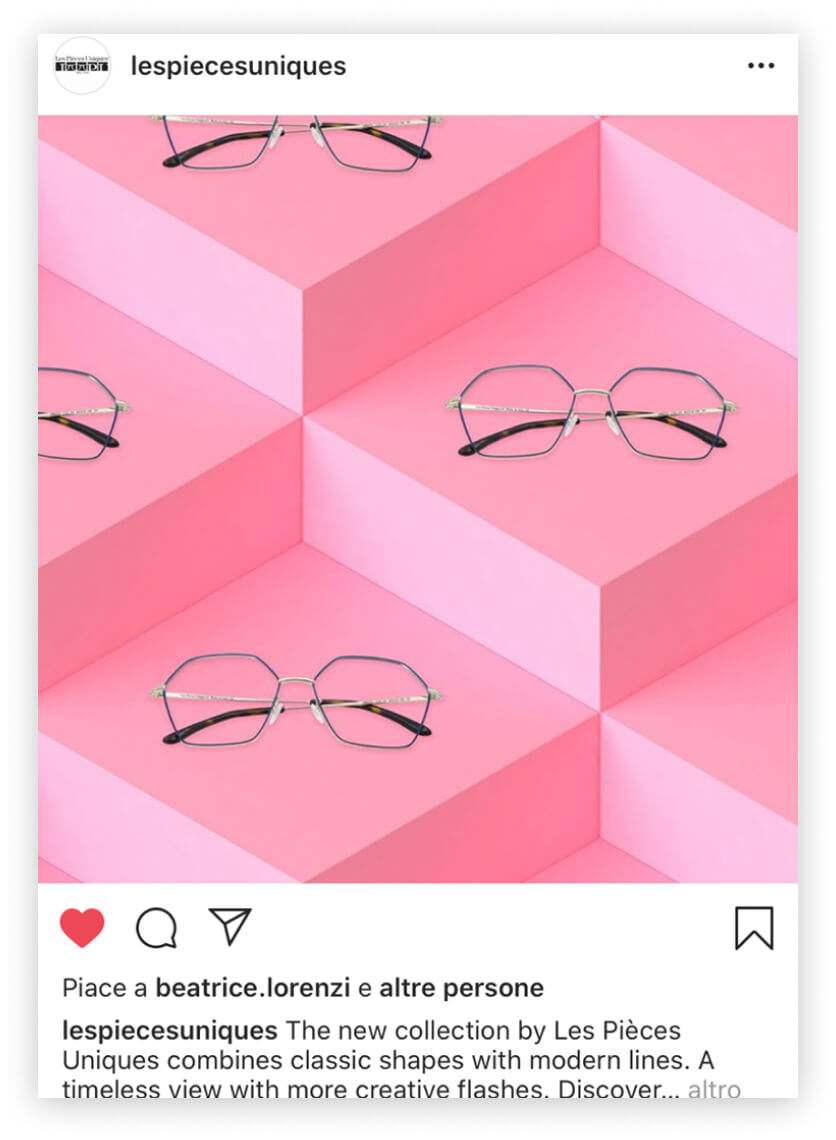
Task: Open the post's three-dot options menu
Action: pyautogui.click(x=761, y=66)
